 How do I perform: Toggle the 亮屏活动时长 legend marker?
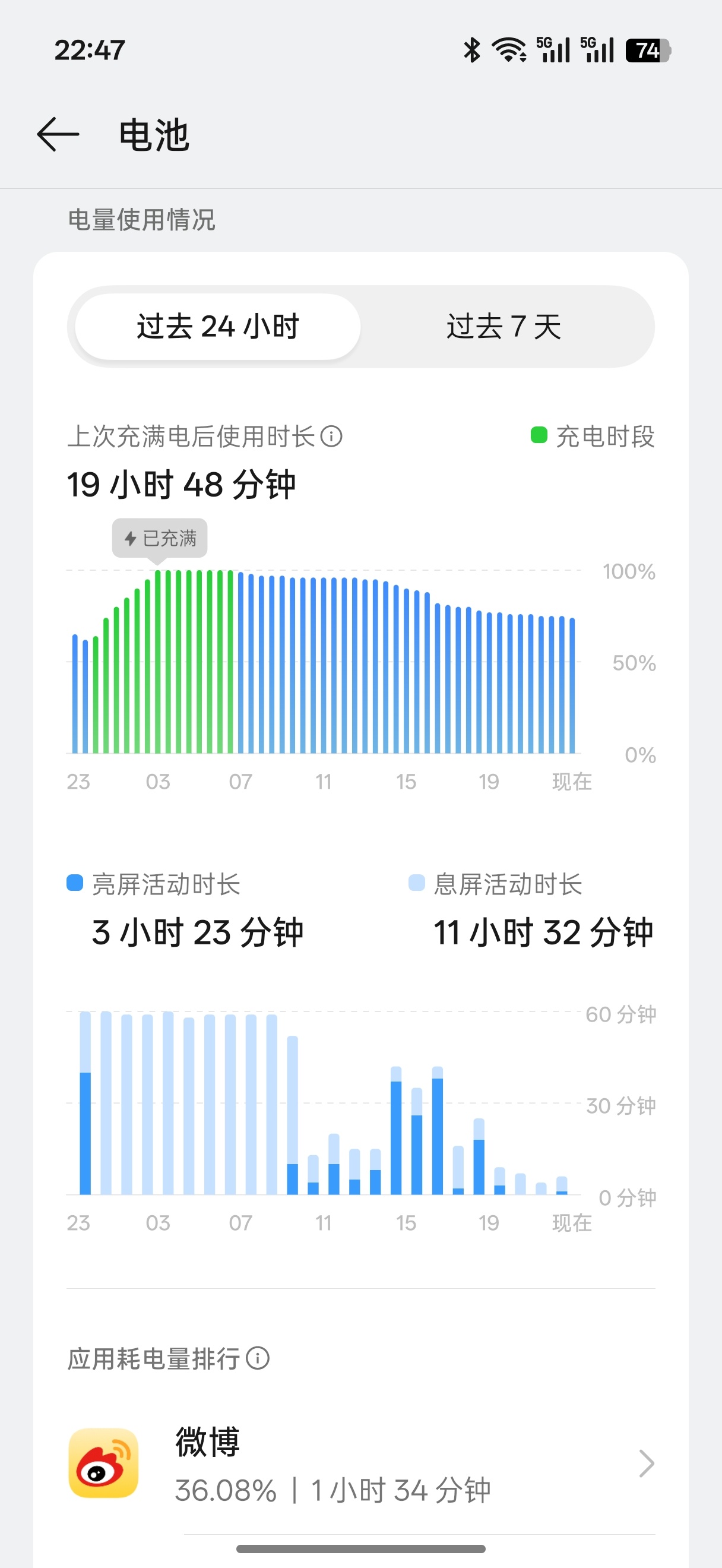coord(73,884)
